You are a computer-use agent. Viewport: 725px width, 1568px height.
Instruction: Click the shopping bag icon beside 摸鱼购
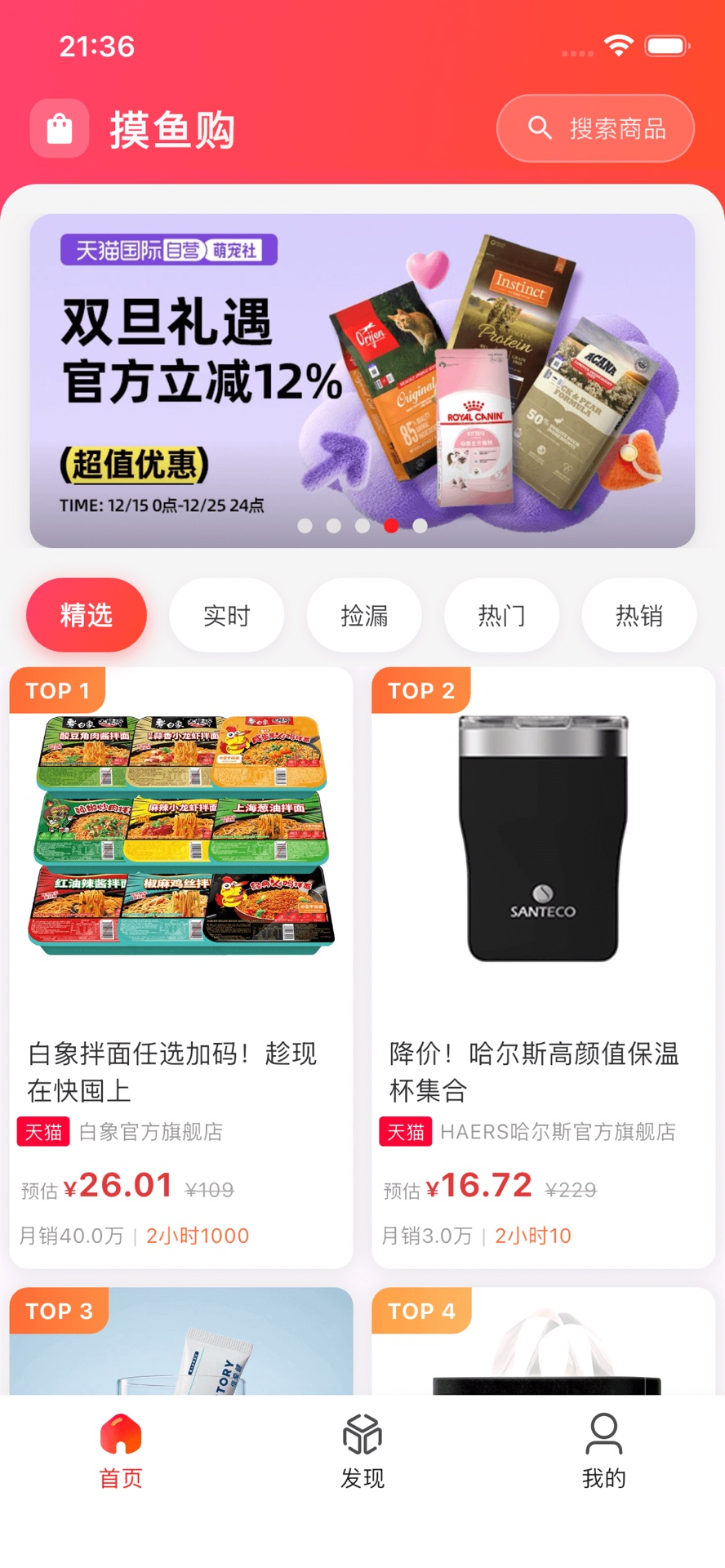(60, 128)
